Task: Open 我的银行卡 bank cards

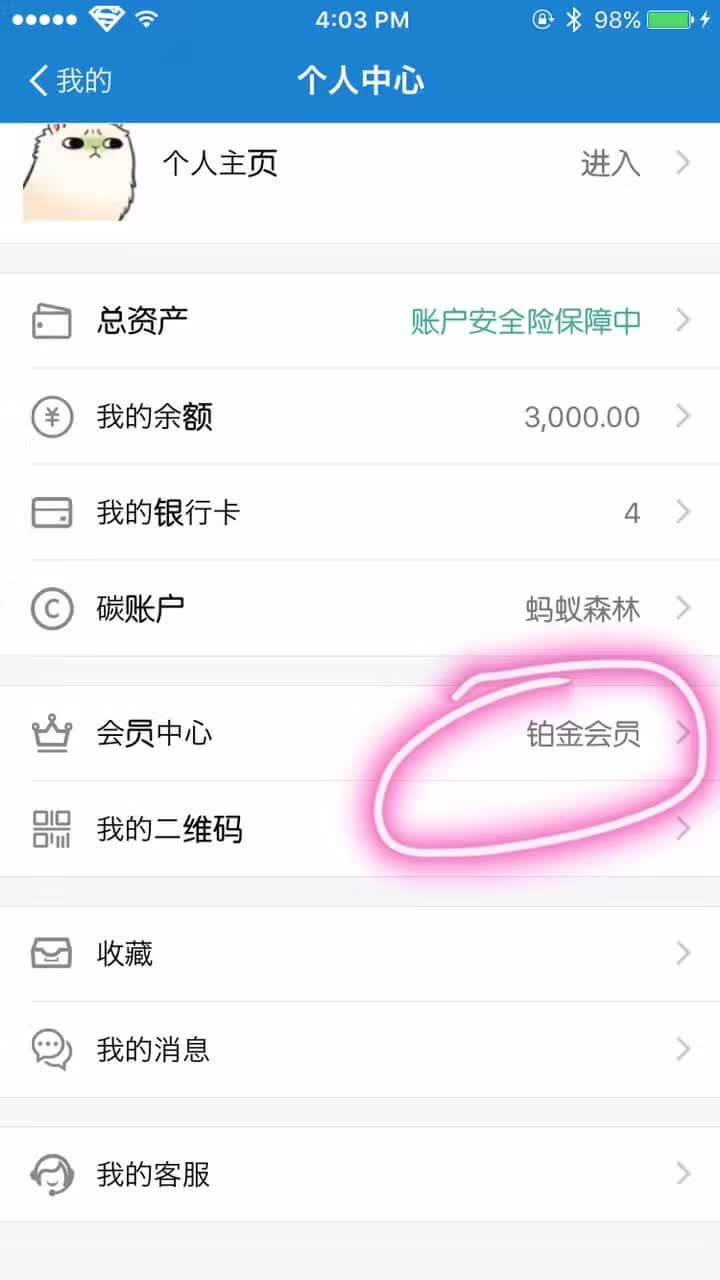Action: click(x=360, y=513)
